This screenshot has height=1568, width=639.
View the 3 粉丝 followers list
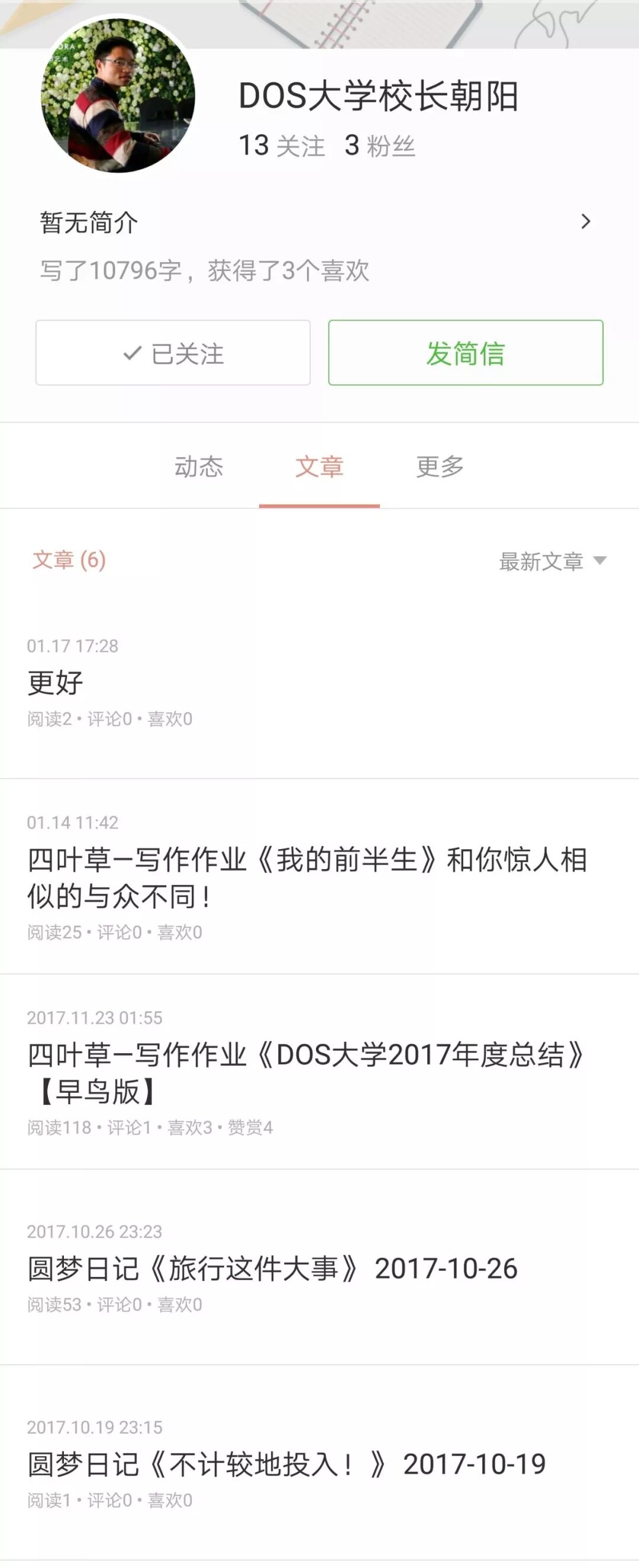pos(380,146)
